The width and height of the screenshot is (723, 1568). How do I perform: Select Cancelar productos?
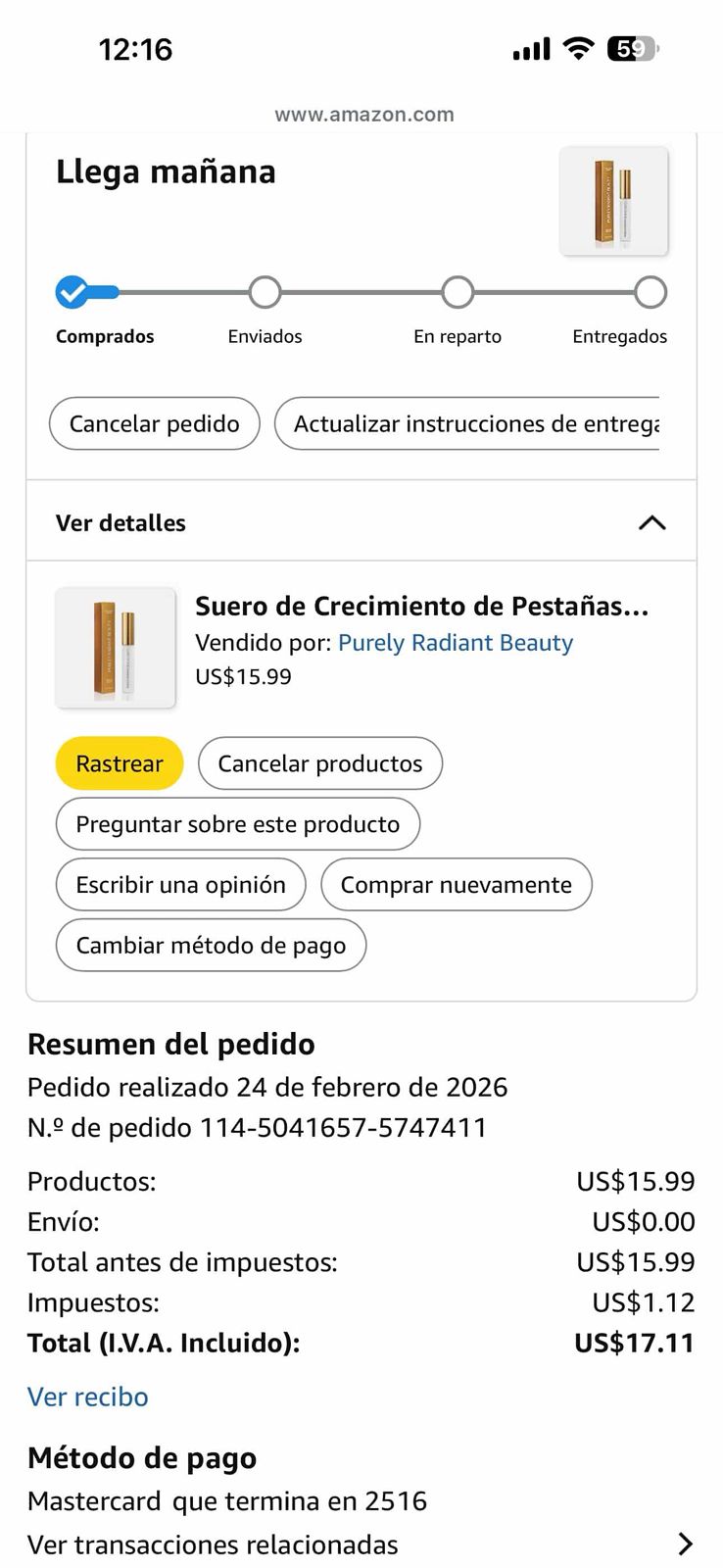(319, 763)
